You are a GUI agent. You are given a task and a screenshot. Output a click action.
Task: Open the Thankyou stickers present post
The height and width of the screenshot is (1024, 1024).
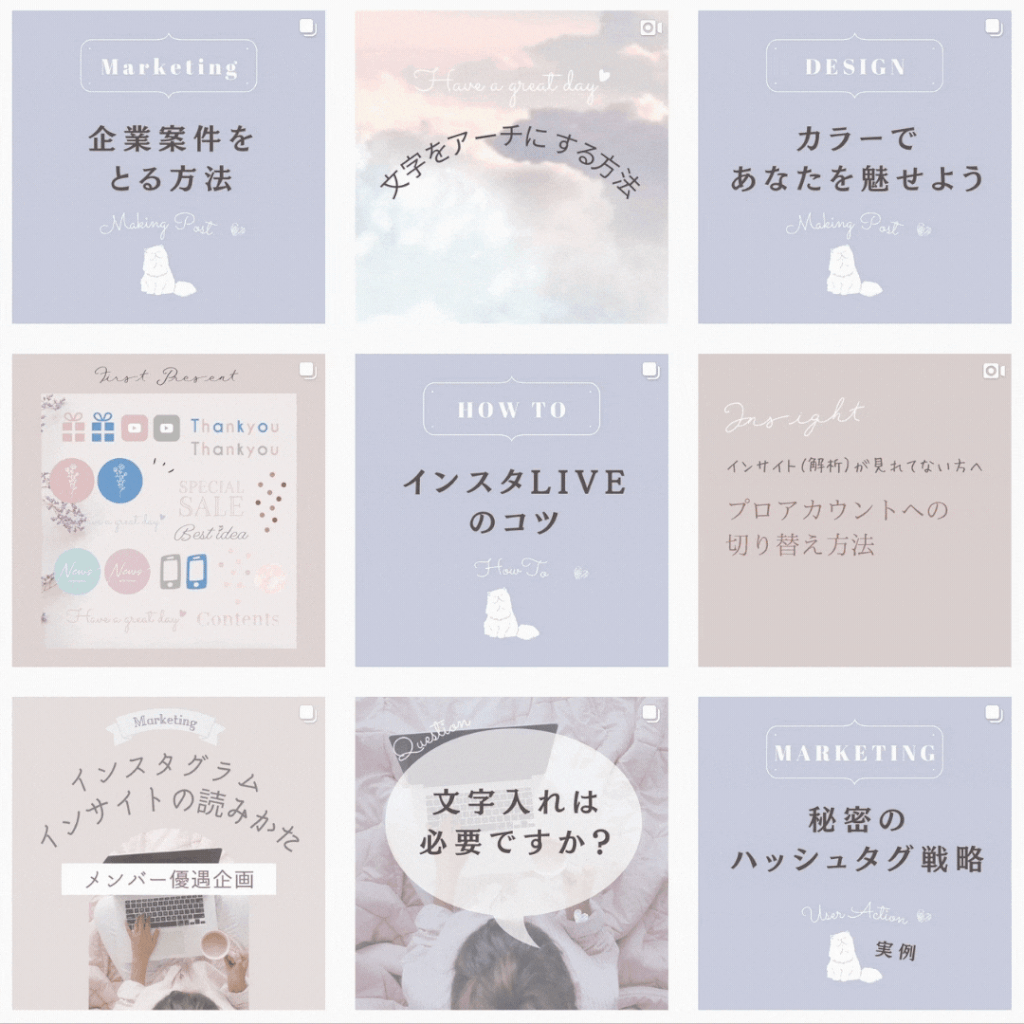tap(168, 510)
